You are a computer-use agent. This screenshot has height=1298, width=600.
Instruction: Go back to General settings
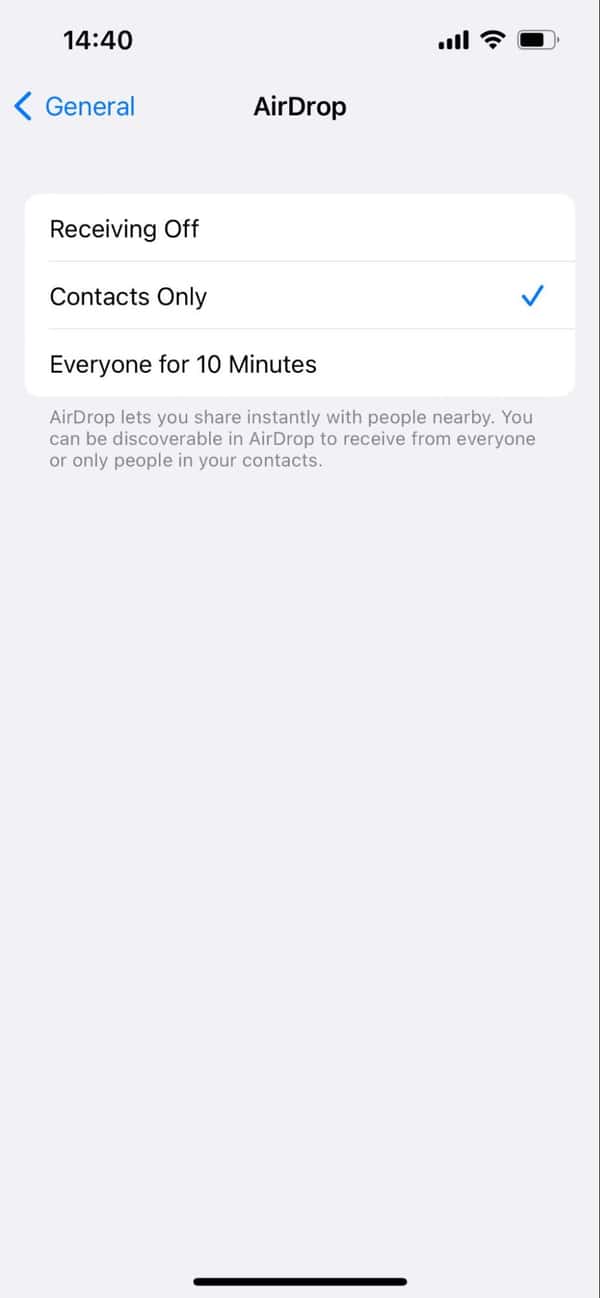pos(75,107)
